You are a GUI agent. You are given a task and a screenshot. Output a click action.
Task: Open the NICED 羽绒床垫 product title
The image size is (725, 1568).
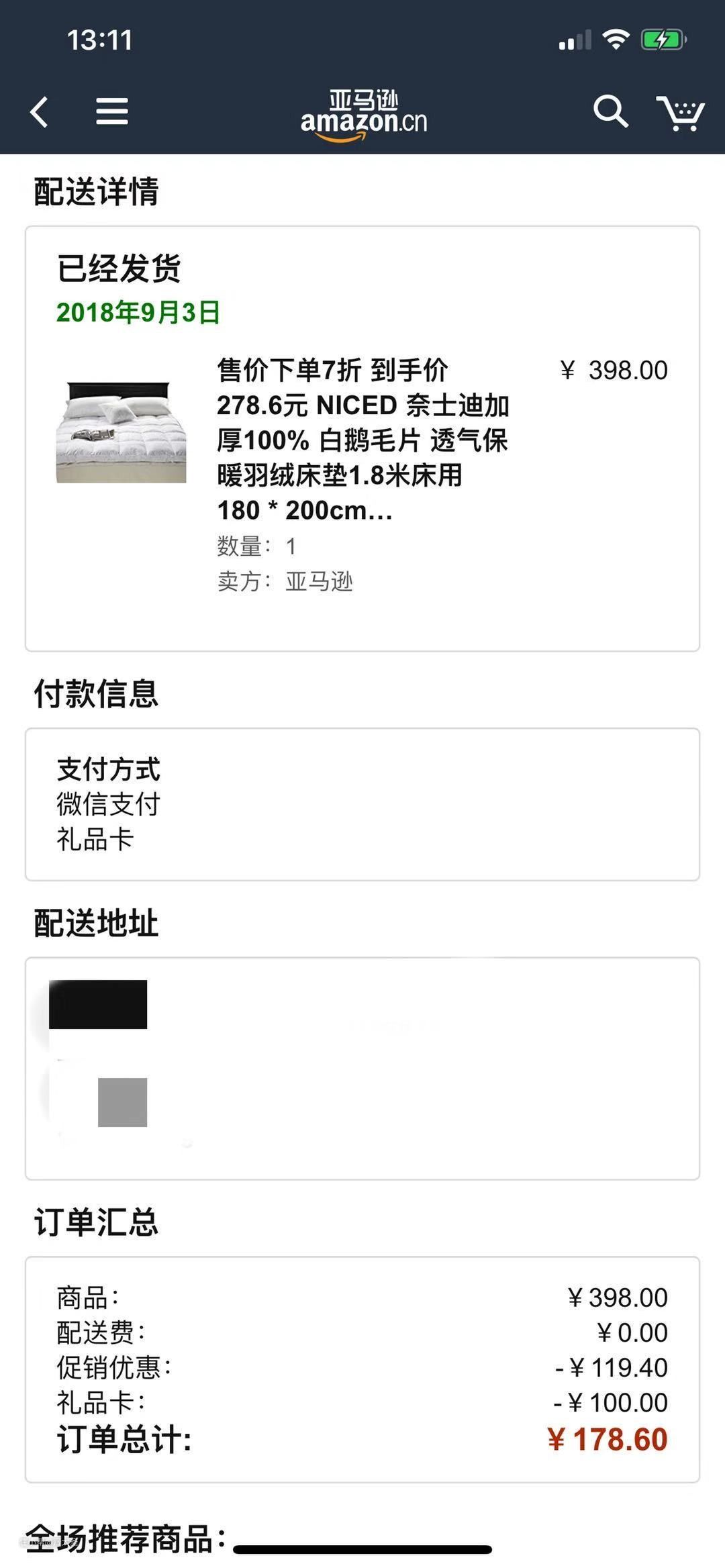coord(362,440)
